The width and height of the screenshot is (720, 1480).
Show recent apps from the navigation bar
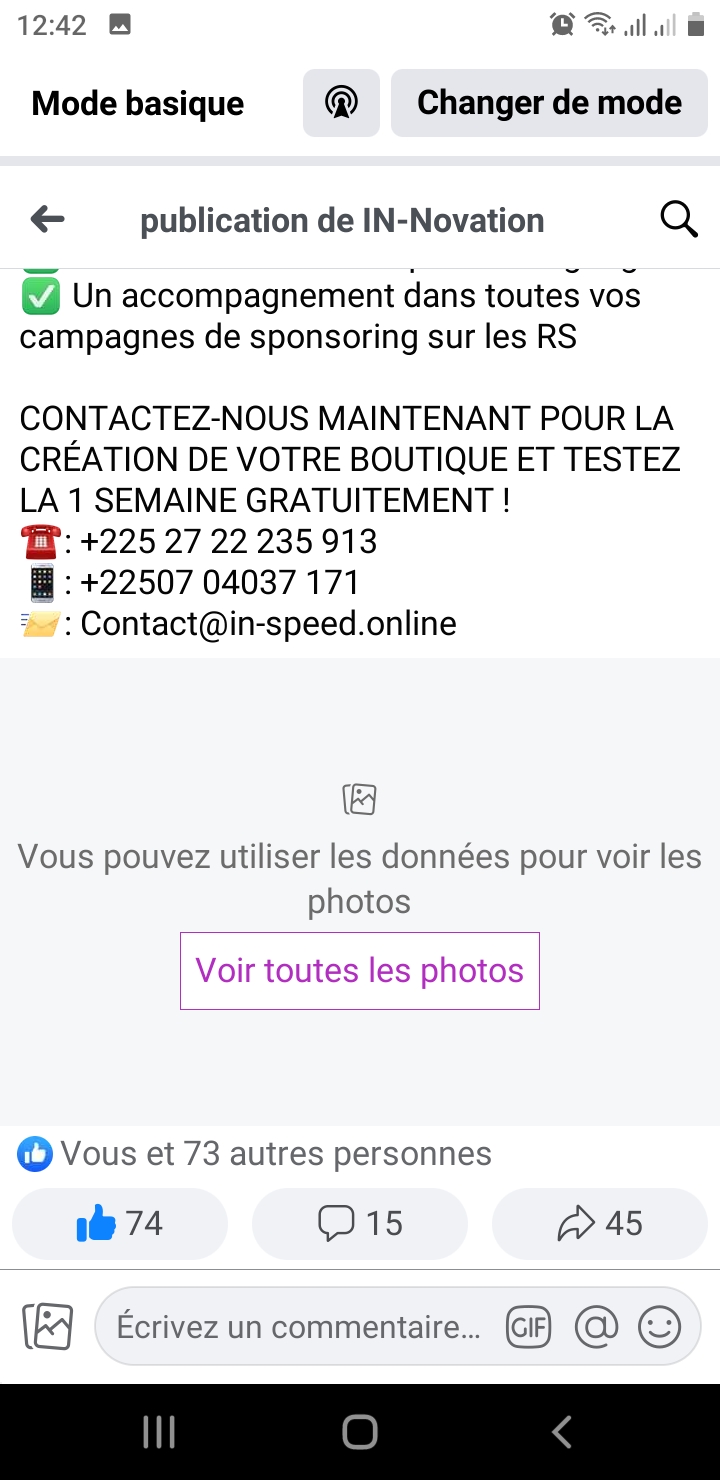click(159, 1432)
